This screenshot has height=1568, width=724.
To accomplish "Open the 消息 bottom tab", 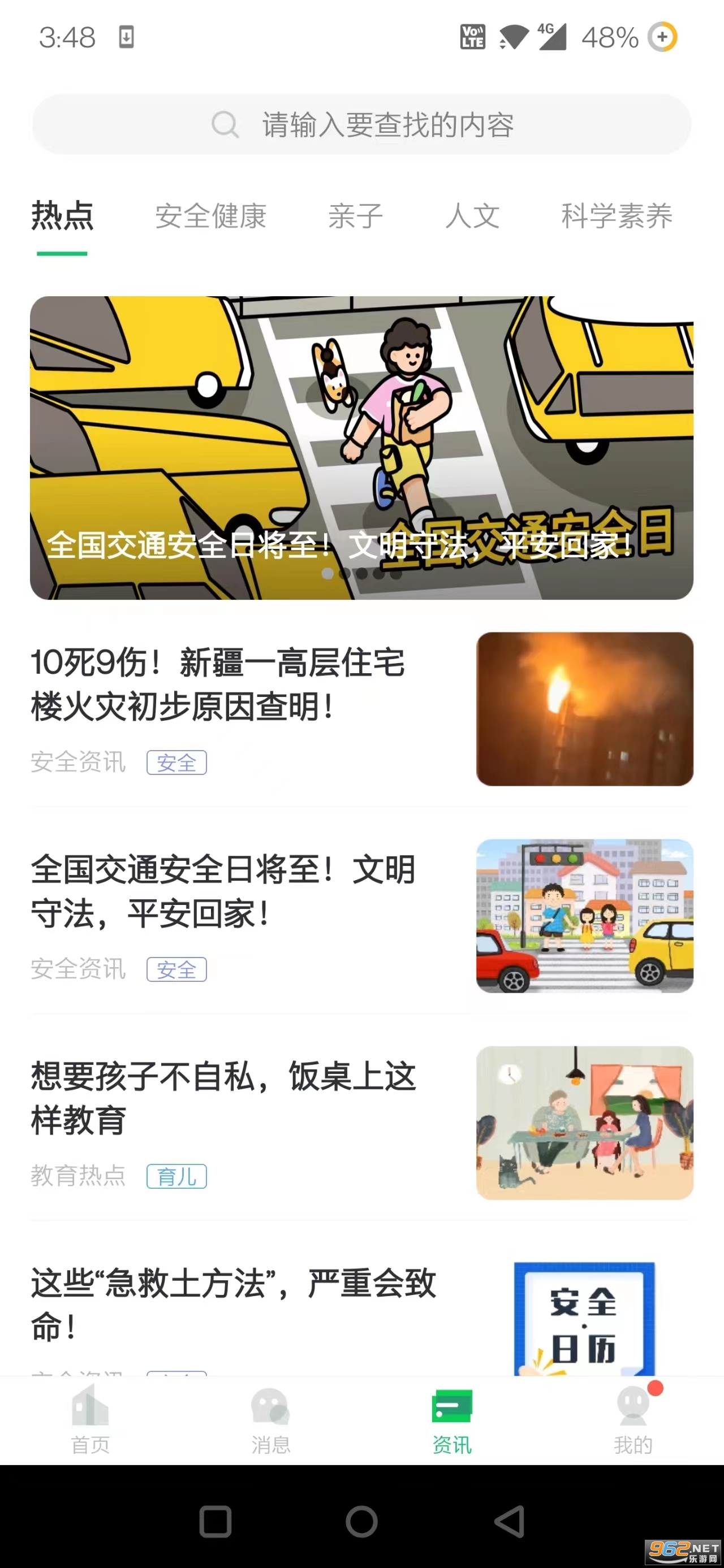I will pyautogui.click(x=270, y=1421).
